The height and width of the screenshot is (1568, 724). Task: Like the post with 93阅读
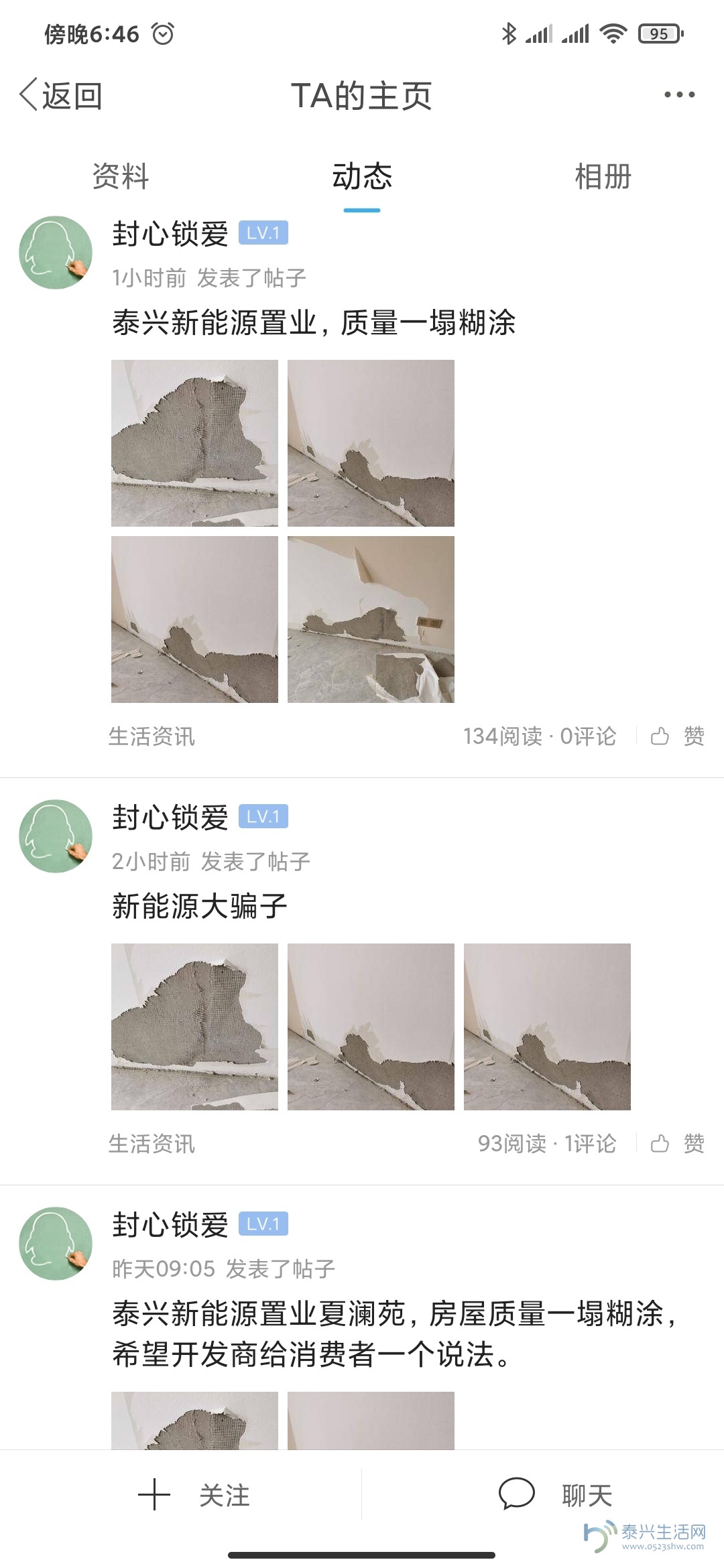[x=677, y=1144]
